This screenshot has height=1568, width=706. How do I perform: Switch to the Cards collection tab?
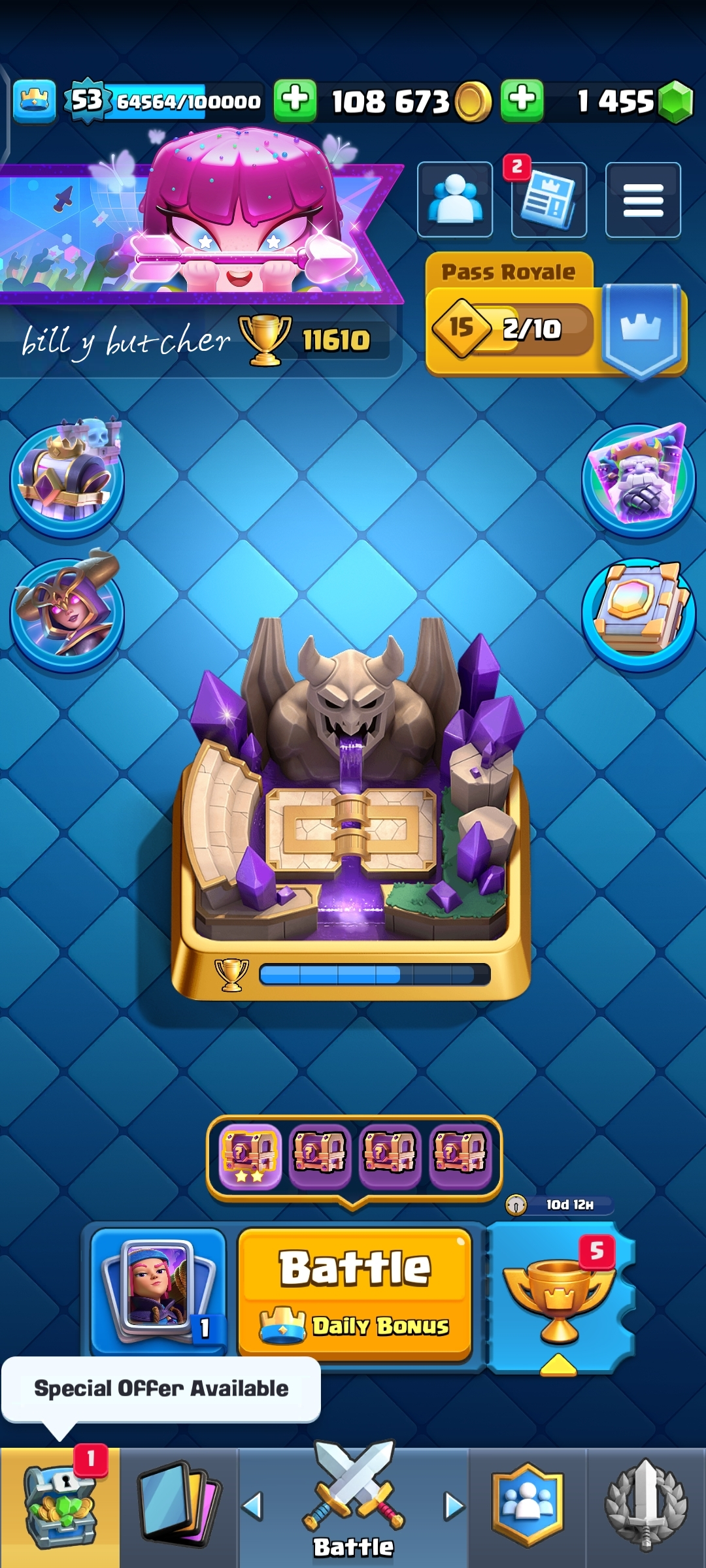coord(178,1506)
